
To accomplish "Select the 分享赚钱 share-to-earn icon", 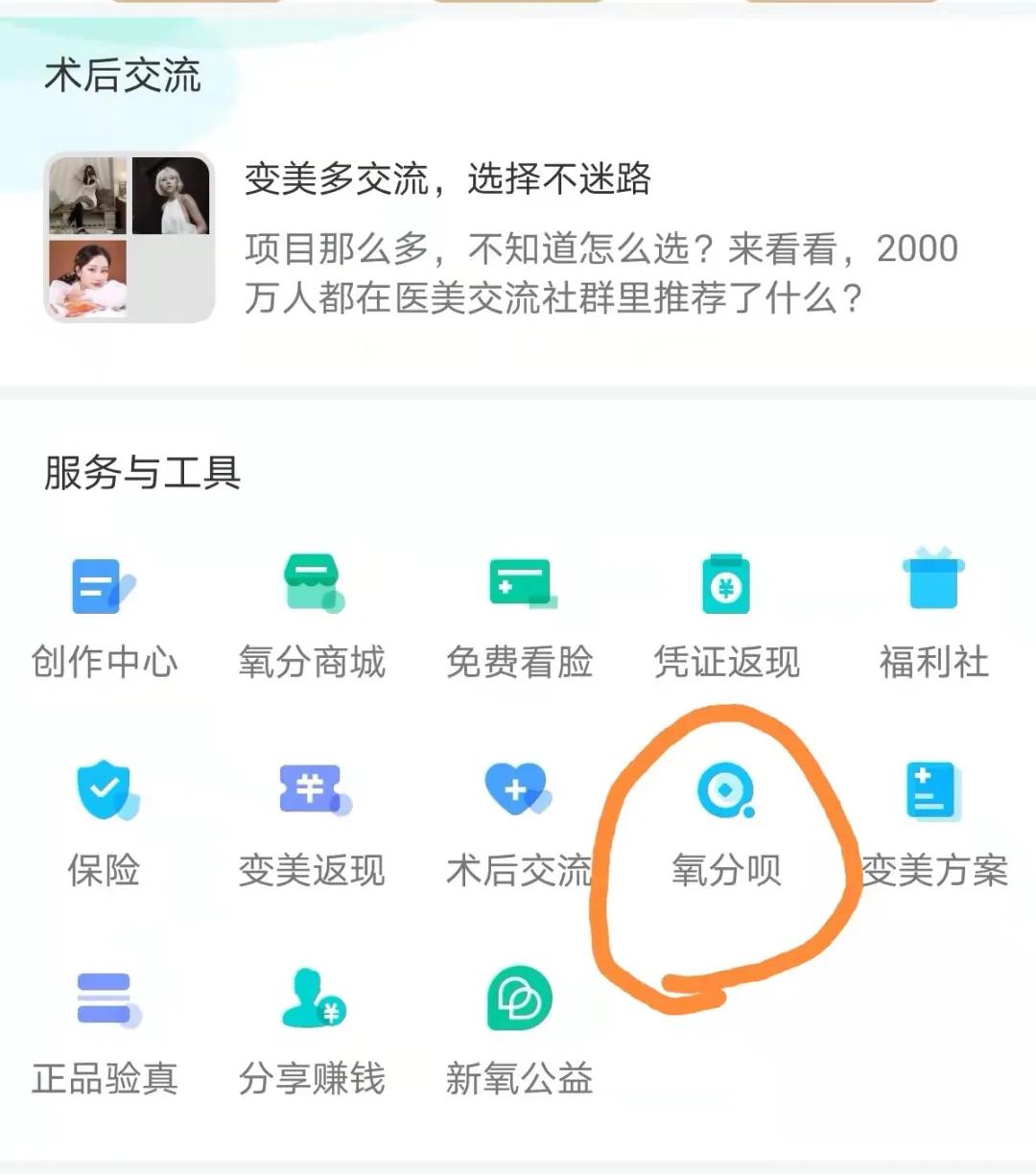I will 311,1001.
